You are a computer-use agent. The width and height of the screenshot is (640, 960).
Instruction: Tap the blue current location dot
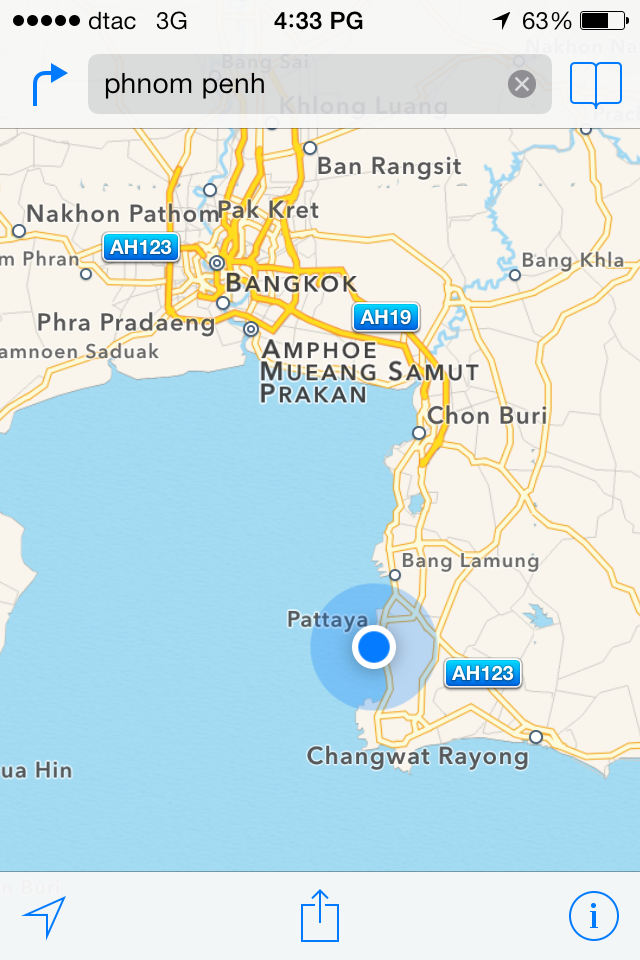click(x=374, y=648)
